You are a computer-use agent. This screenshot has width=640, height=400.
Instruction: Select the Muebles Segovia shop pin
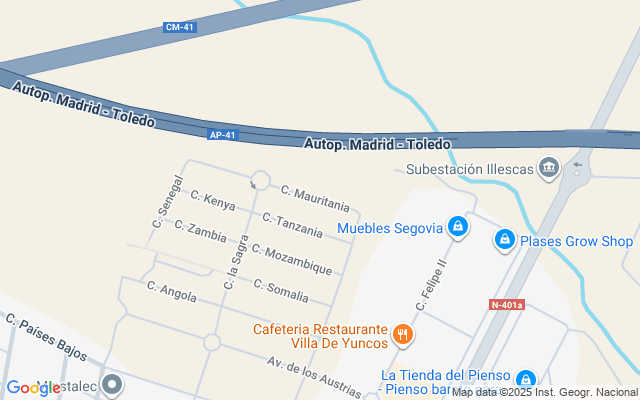pyautogui.click(x=458, y=227)
